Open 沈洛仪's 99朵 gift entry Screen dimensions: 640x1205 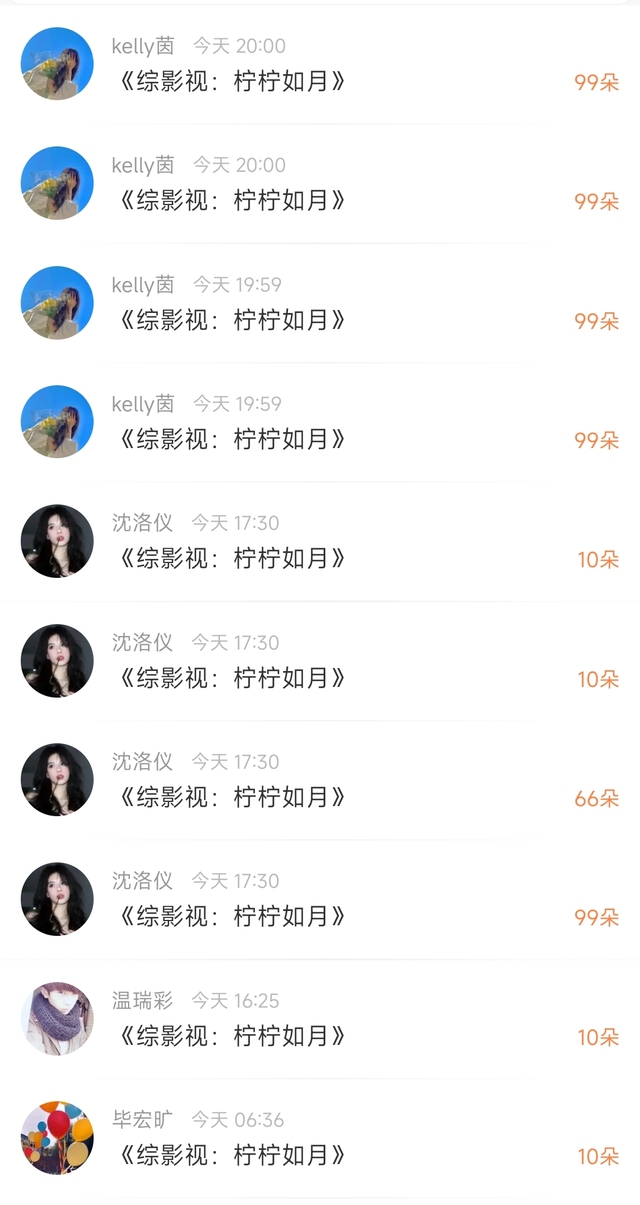[x=320, y=900]
